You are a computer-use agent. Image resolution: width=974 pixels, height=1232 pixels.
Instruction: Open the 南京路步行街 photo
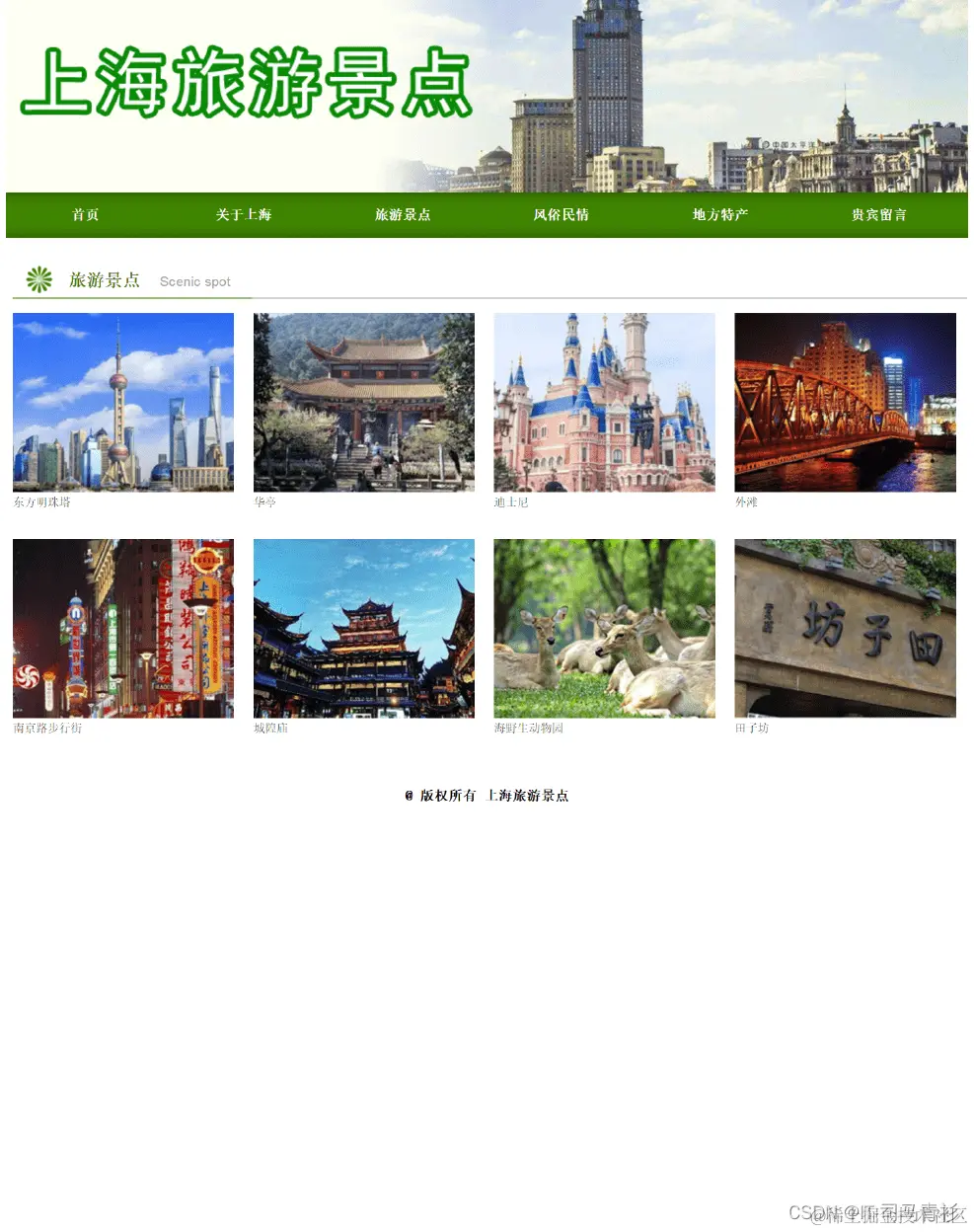122,628
